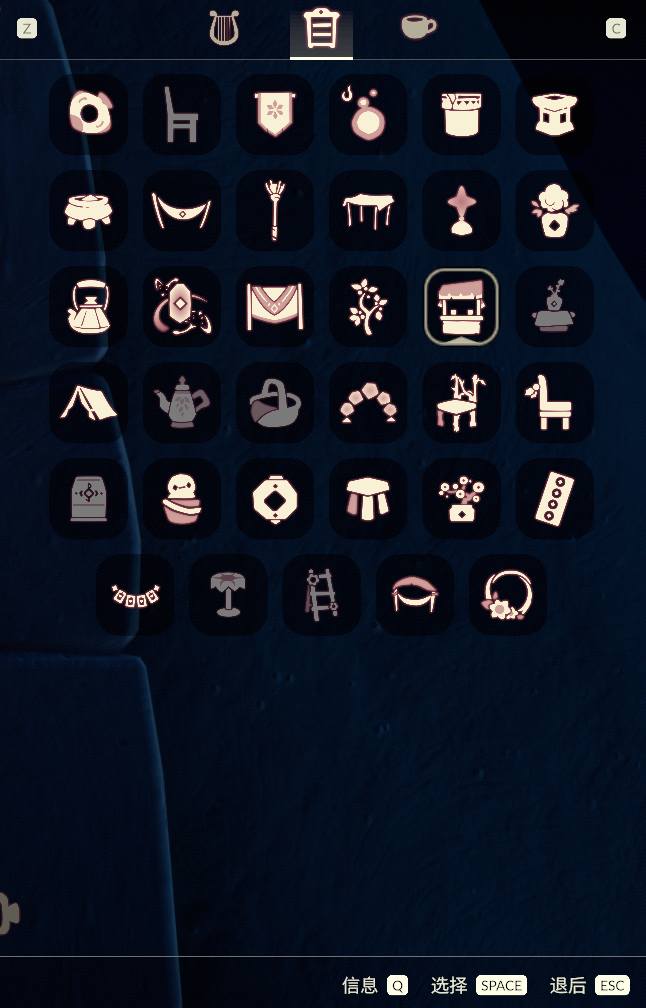Select the hammock item
Viewport: 646px width, 1008px height.
[182, 211]
